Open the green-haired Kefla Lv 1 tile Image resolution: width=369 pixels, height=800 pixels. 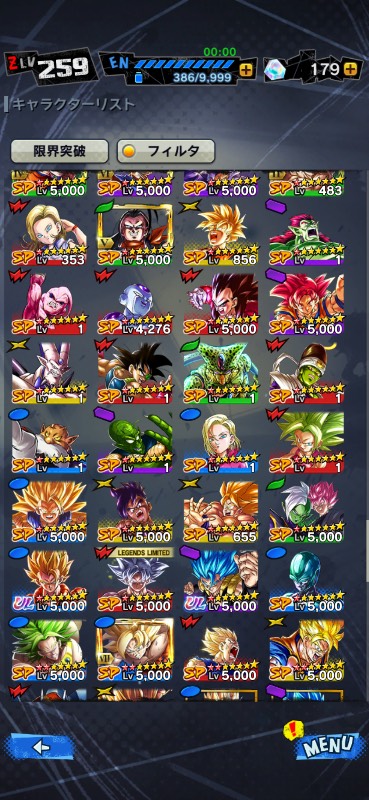click(306, 442)
